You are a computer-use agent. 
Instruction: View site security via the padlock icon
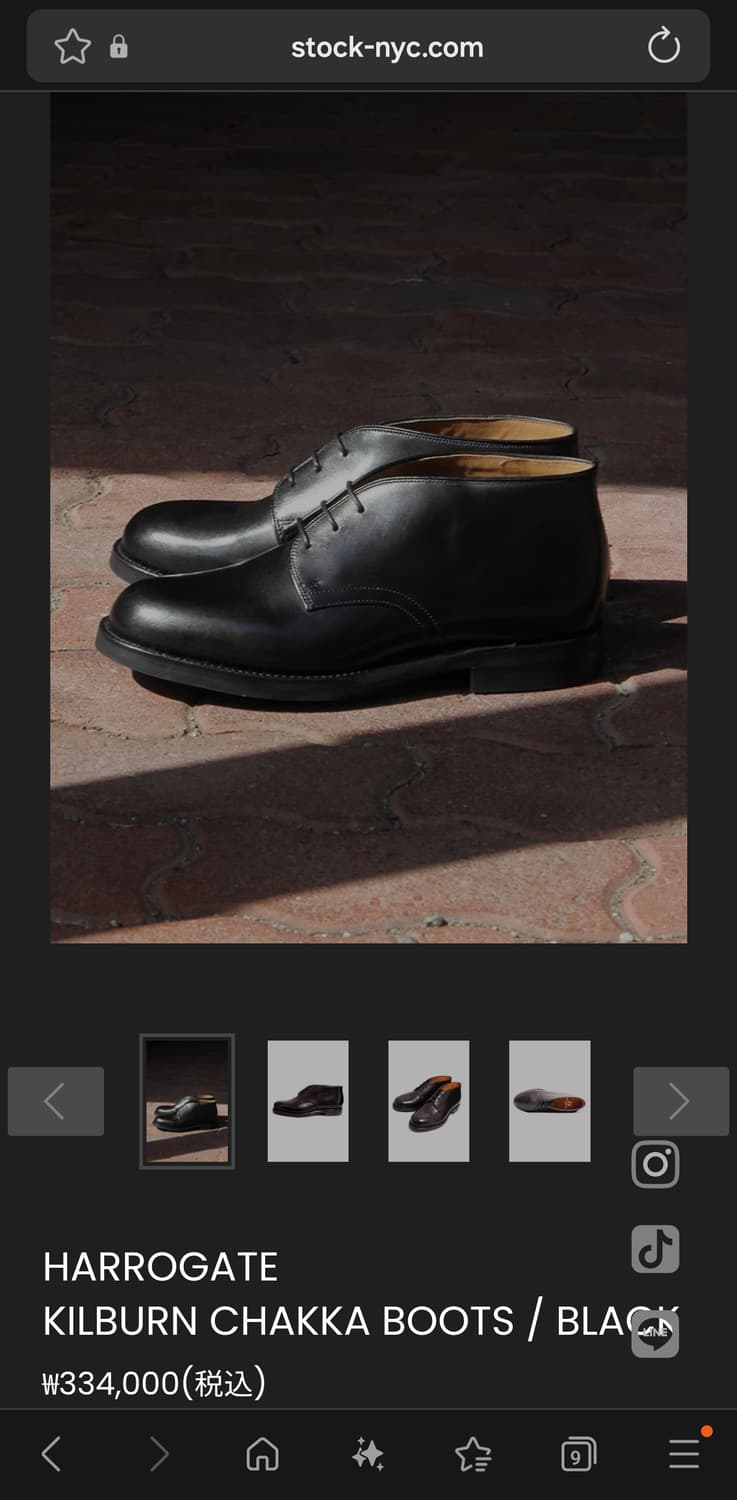click(x=119, y=47)
